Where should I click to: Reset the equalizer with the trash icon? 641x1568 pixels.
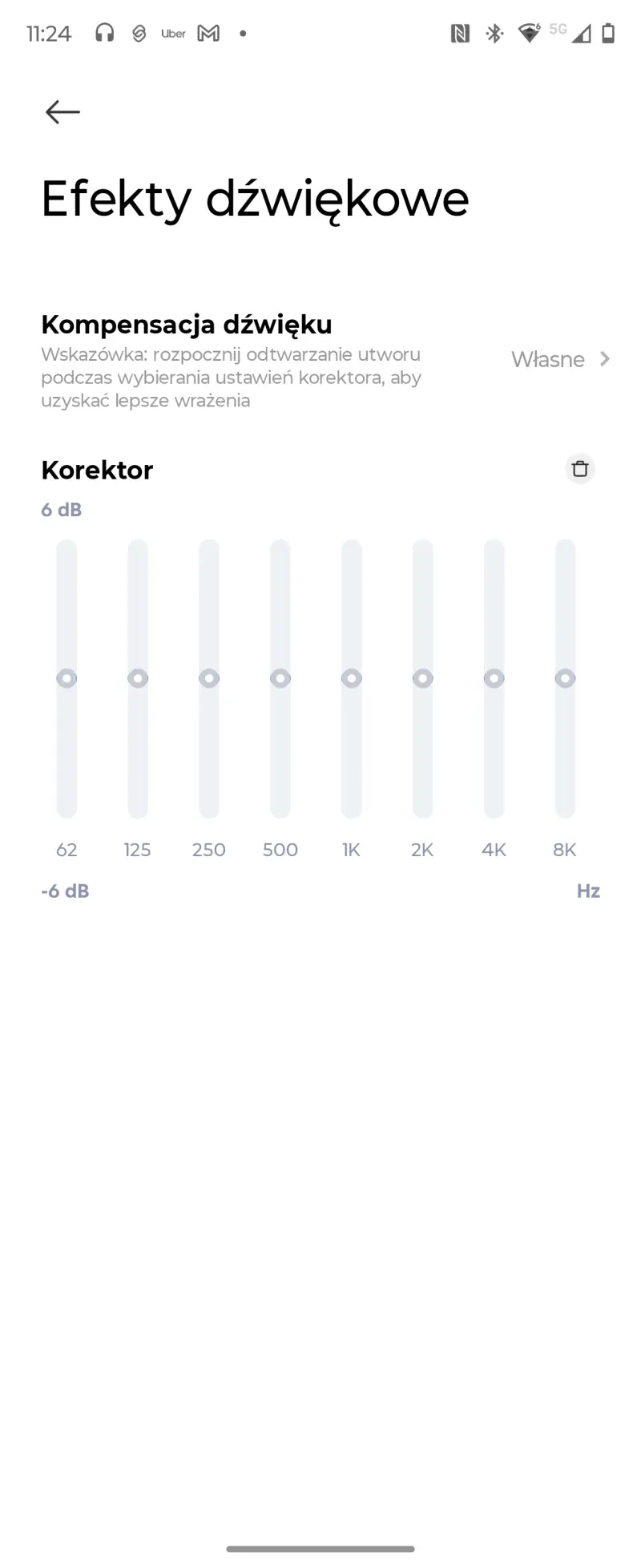pos(580,469)
